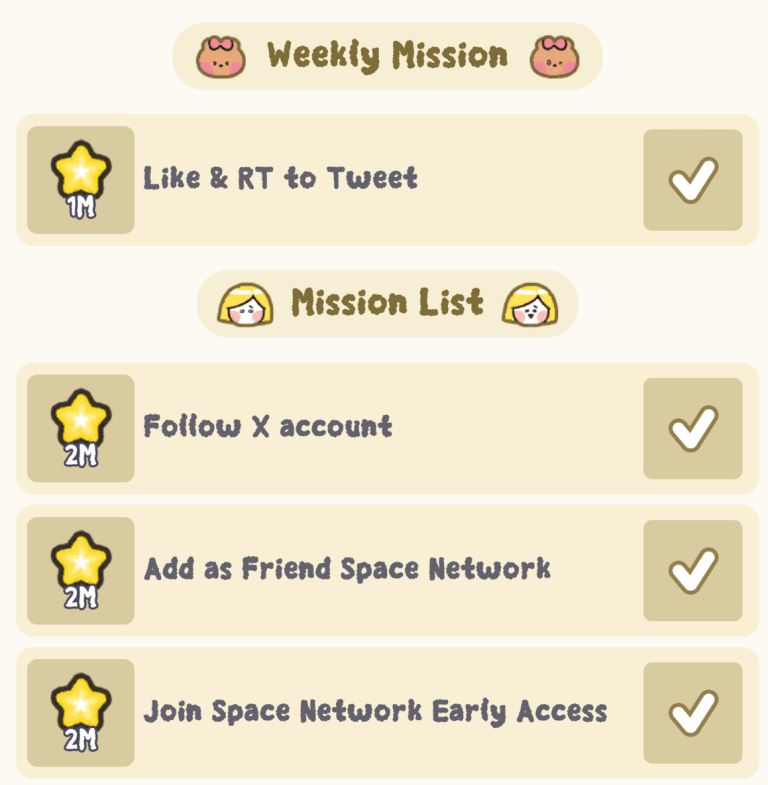Tap the checkmark beside Follow X account
Image resolution: width=768 pixels, height=785 pixels.
(x=692, y=428)
